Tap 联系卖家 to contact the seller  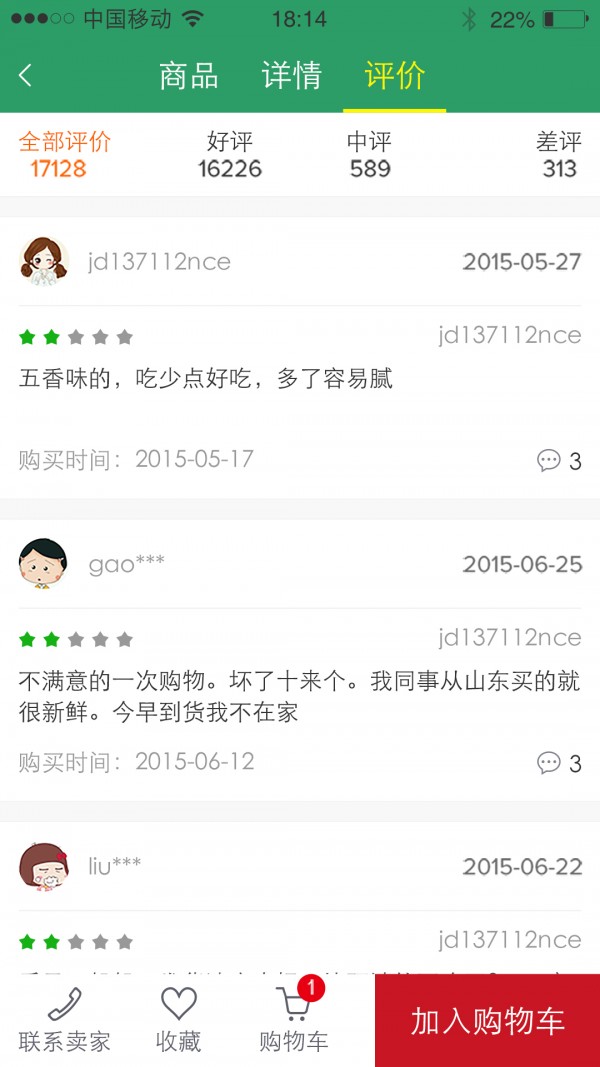tap(64, 1020)
